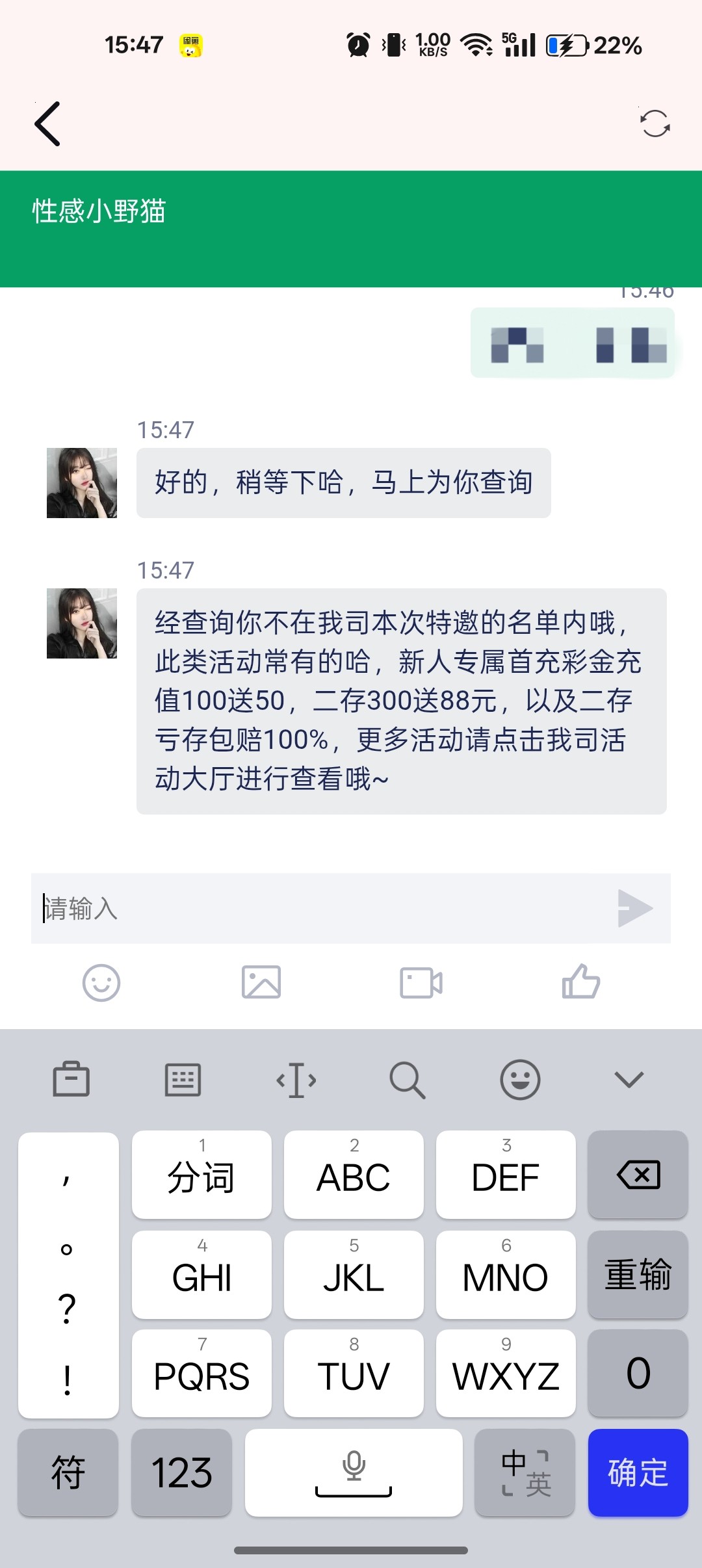Screen dimensions: 702x1568
Task: Toggle the 中/英 language key
Action: [x=525, y=1472]
